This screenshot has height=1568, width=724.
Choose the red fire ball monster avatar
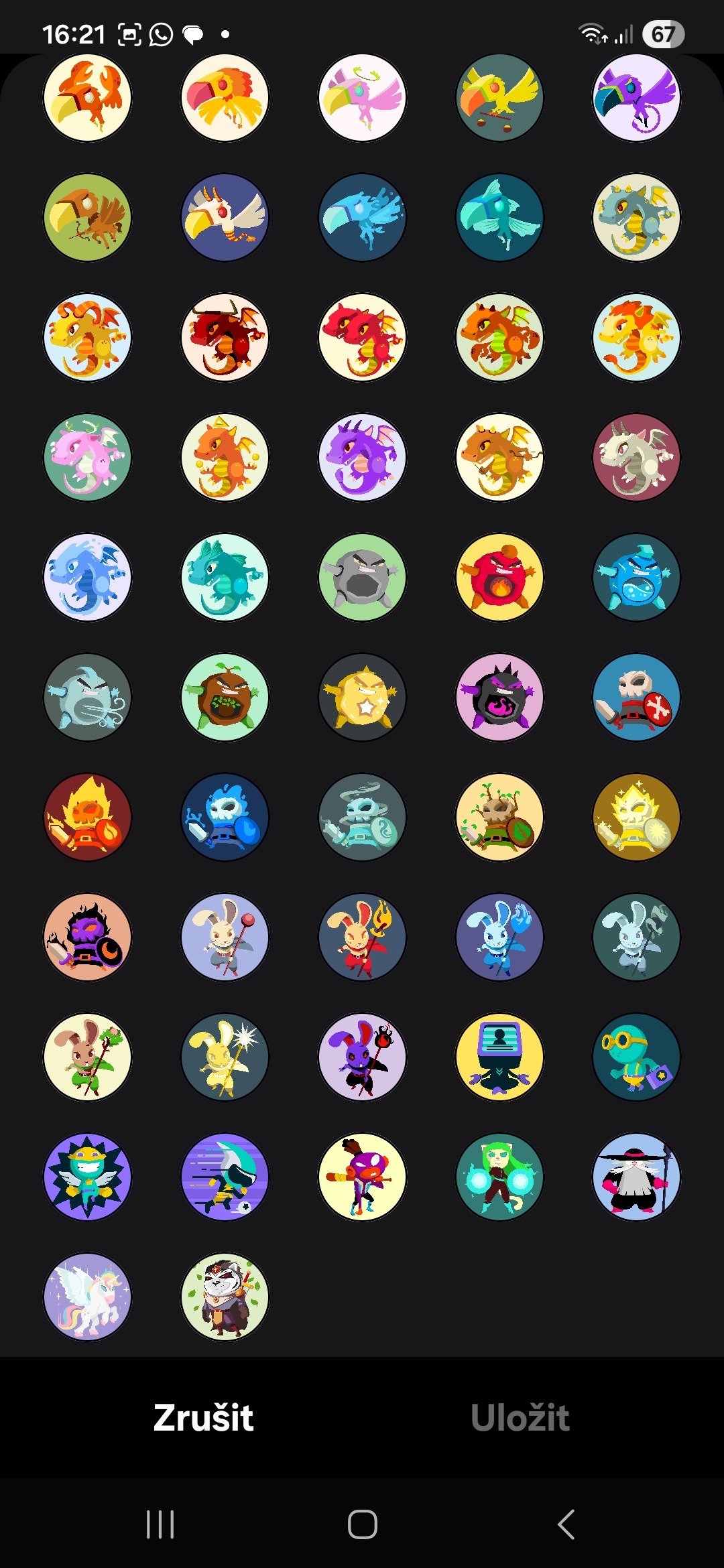point(499,577)
